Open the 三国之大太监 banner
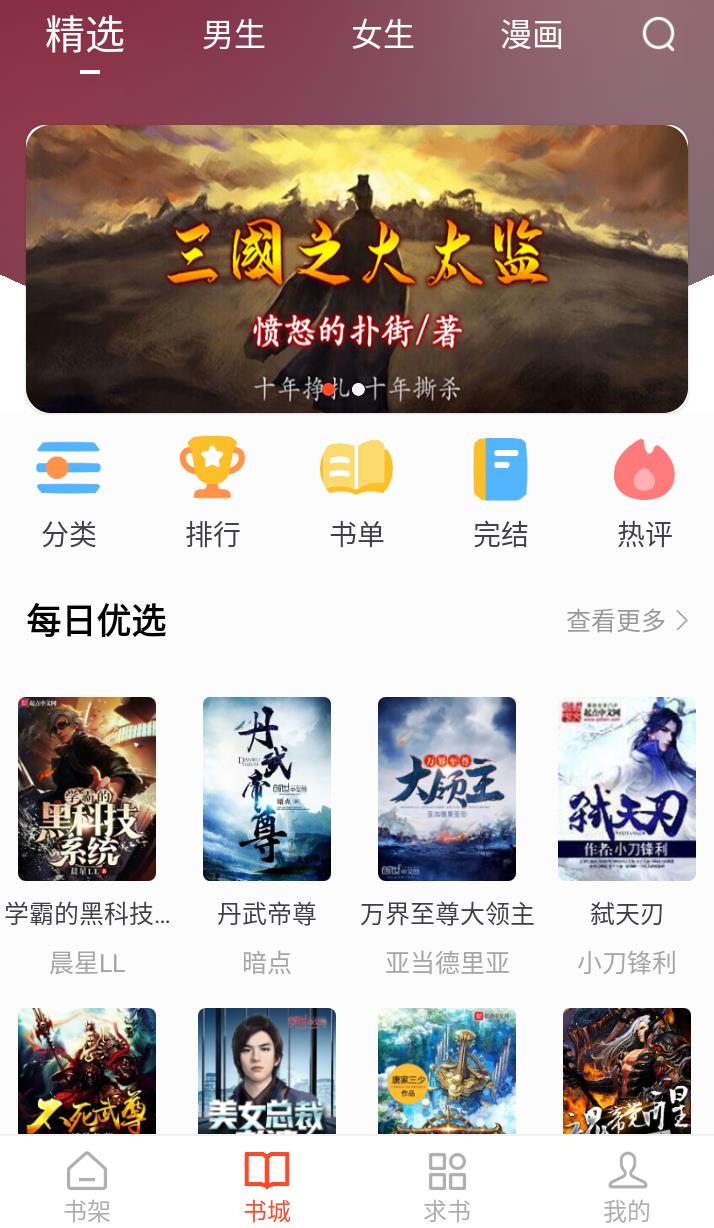 [357, 268]
